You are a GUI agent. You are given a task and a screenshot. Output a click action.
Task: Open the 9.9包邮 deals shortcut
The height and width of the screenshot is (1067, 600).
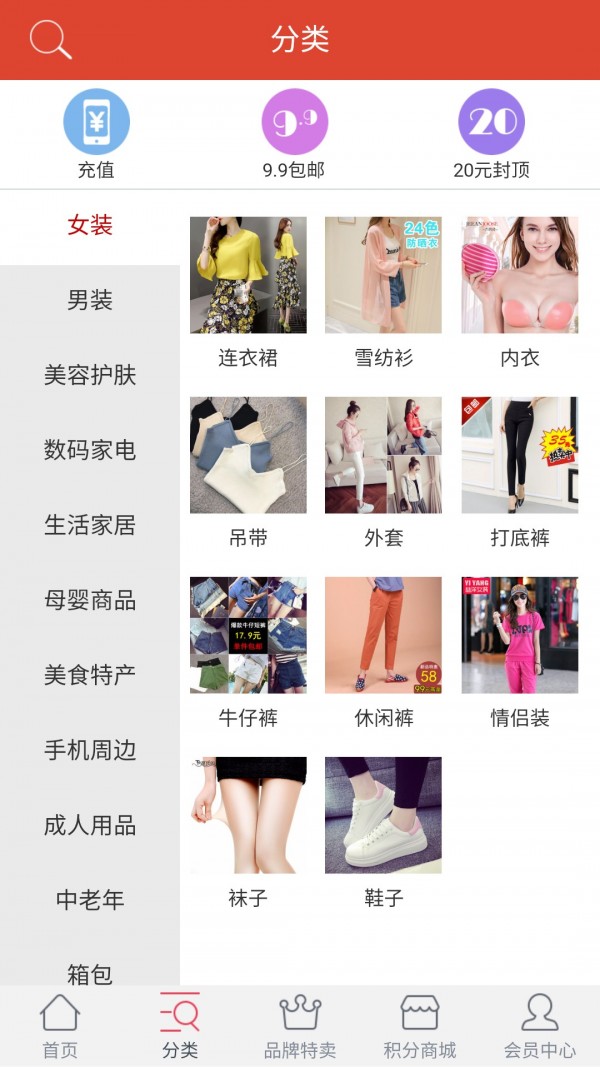(x=294, y=133)
